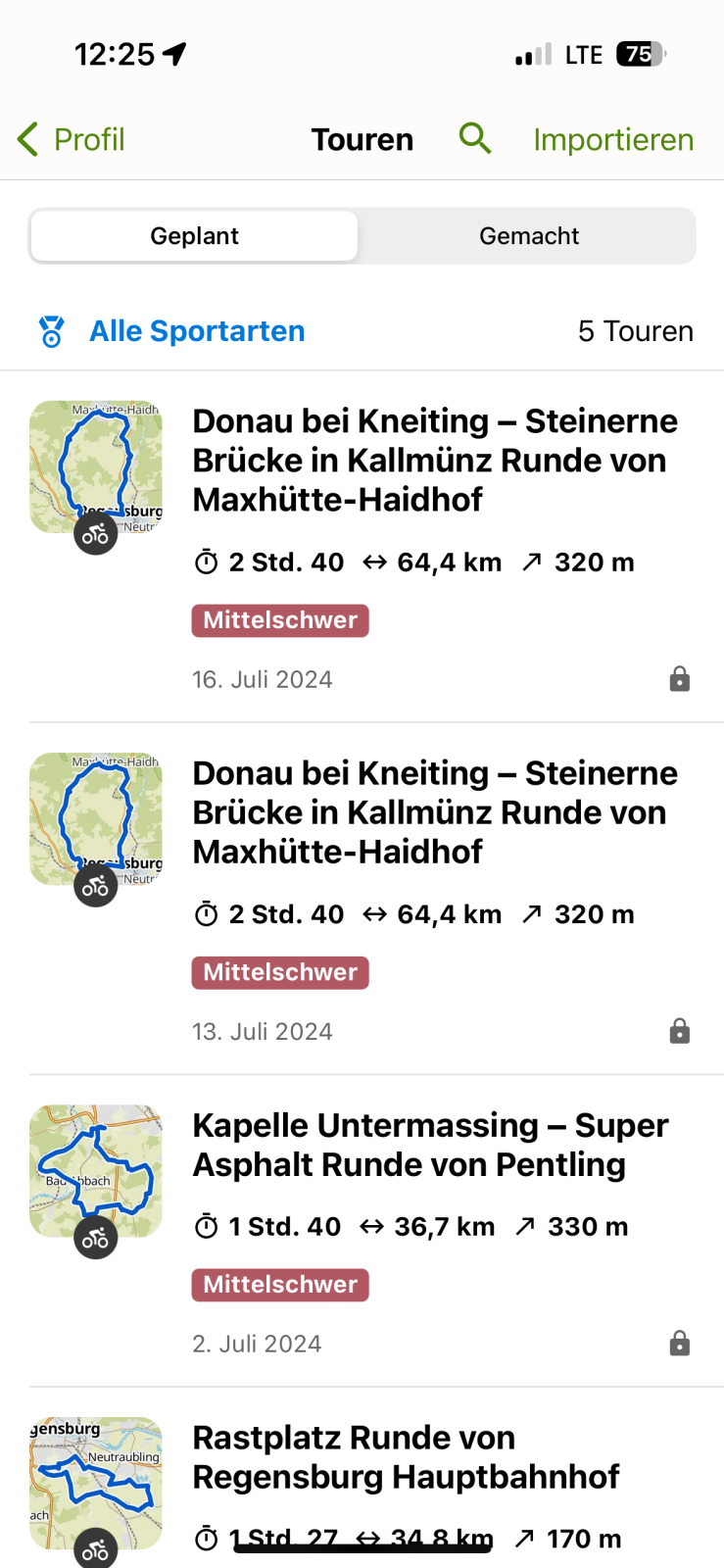This screenshot has height=1568, width=724.
Task: Select the Geplant tab
Action: pyautogui.click(x=194, y=236)
